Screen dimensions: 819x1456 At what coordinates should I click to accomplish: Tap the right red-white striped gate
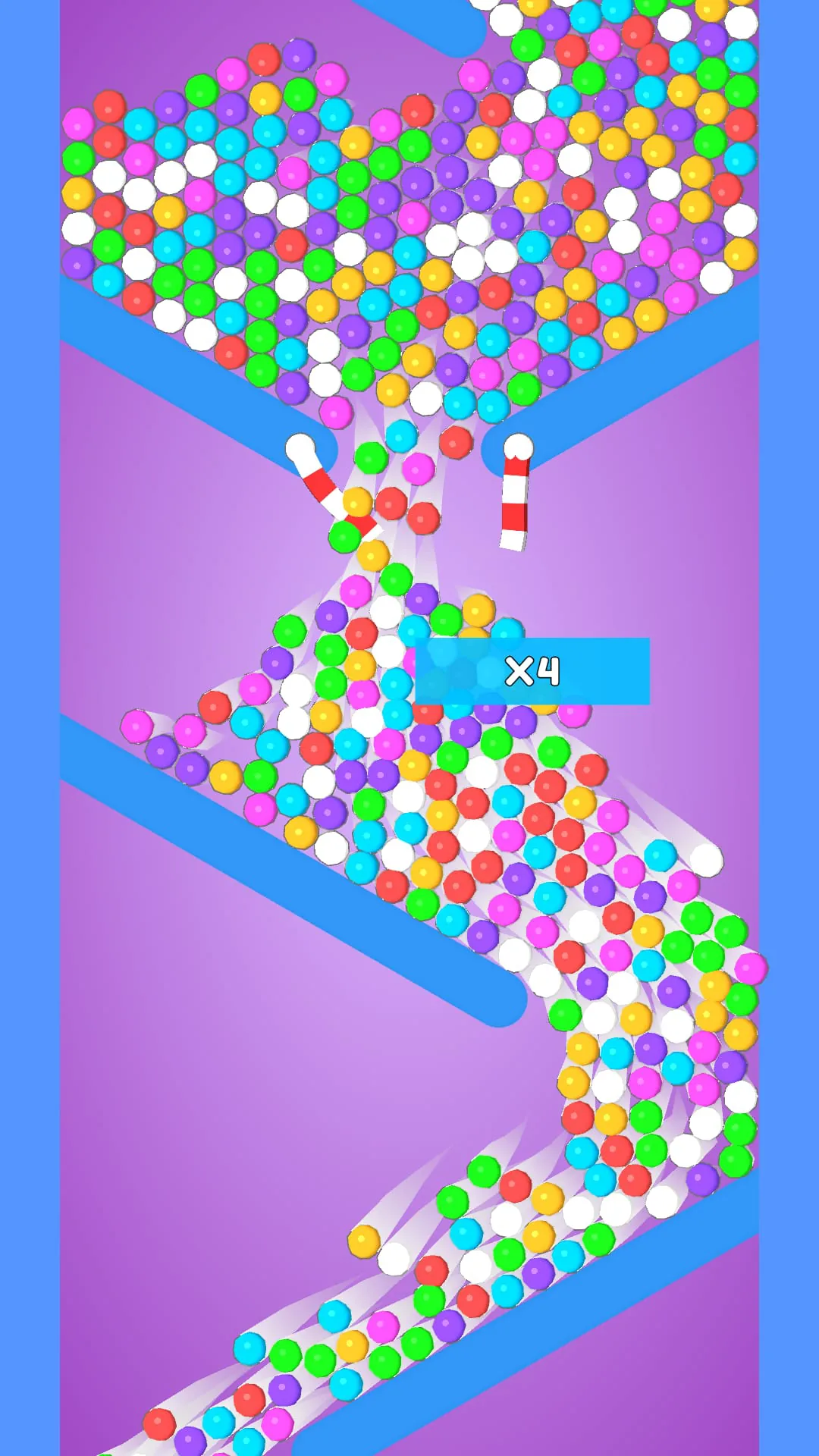[x=515, y=497]
